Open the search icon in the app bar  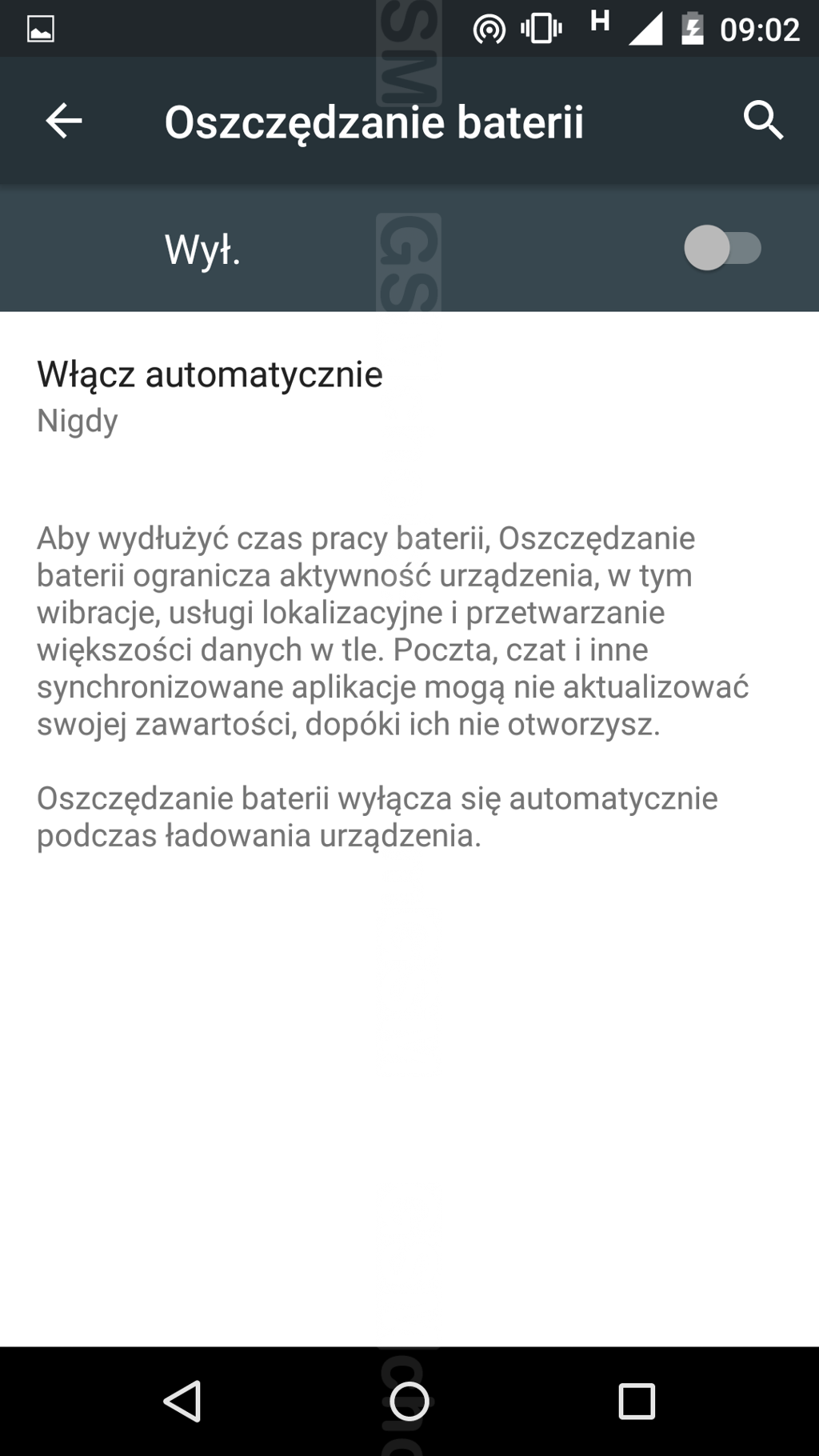tap(763, 121)
